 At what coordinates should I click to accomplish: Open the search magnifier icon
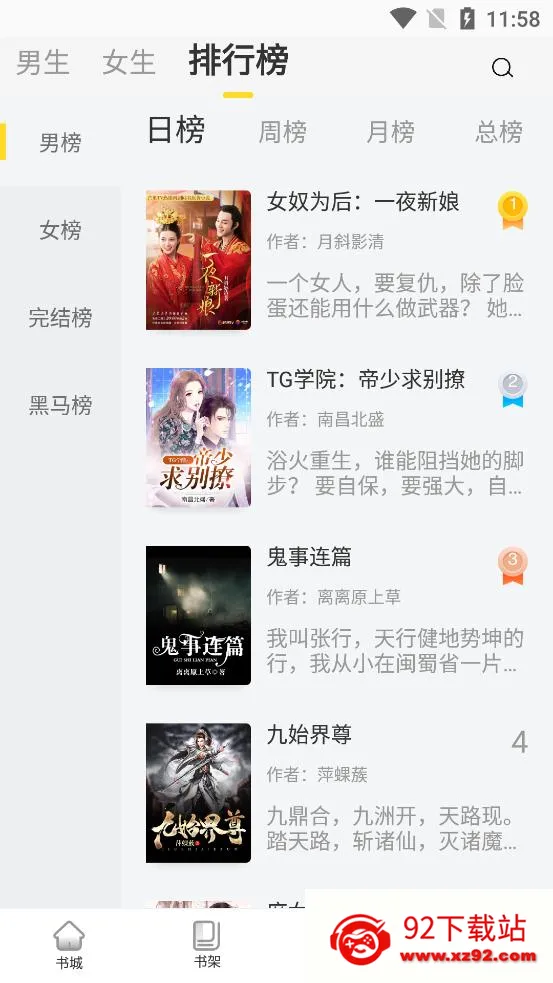502,68
